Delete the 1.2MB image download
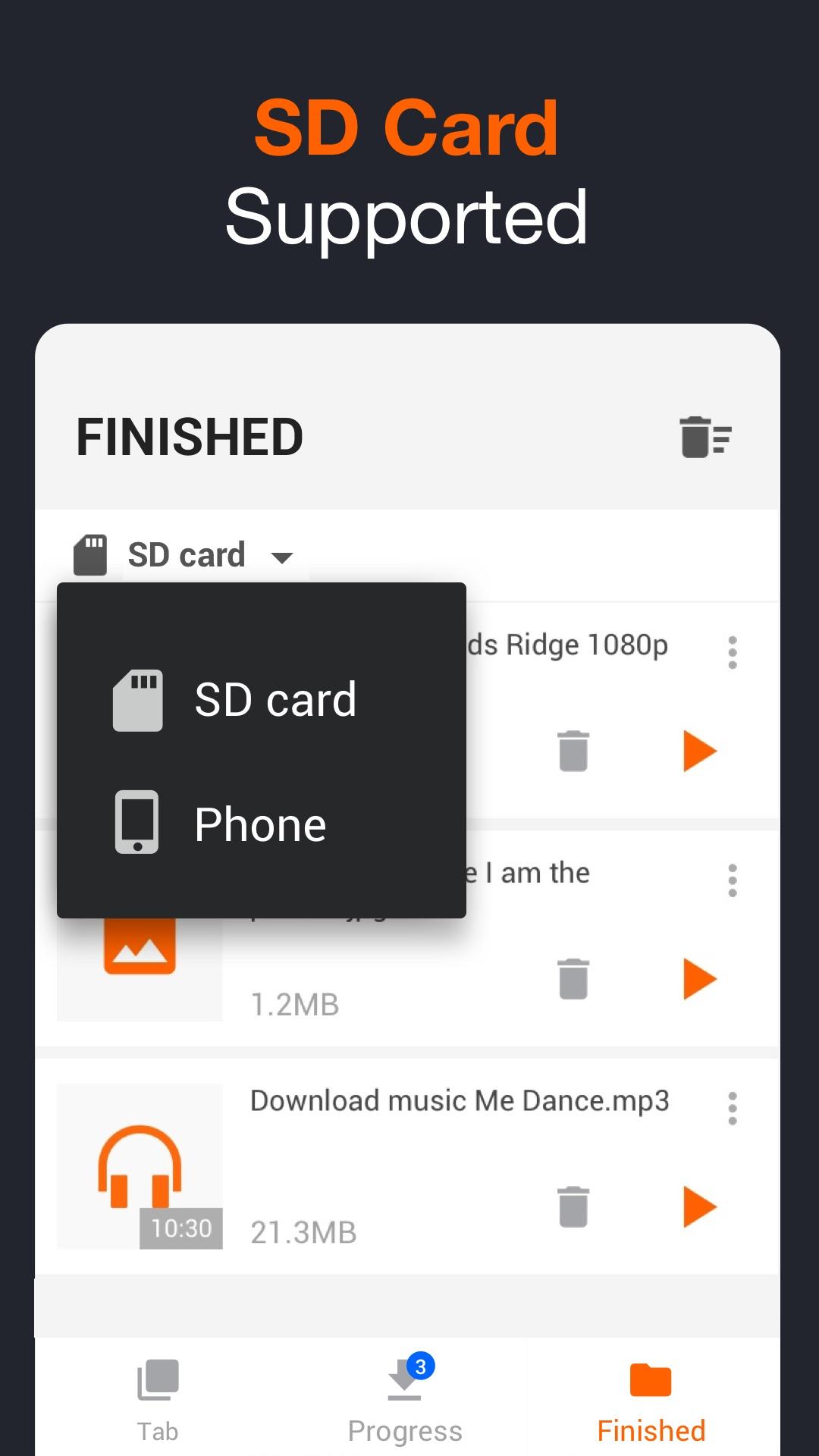The image size is (819, 1456). tap(573, 978)
